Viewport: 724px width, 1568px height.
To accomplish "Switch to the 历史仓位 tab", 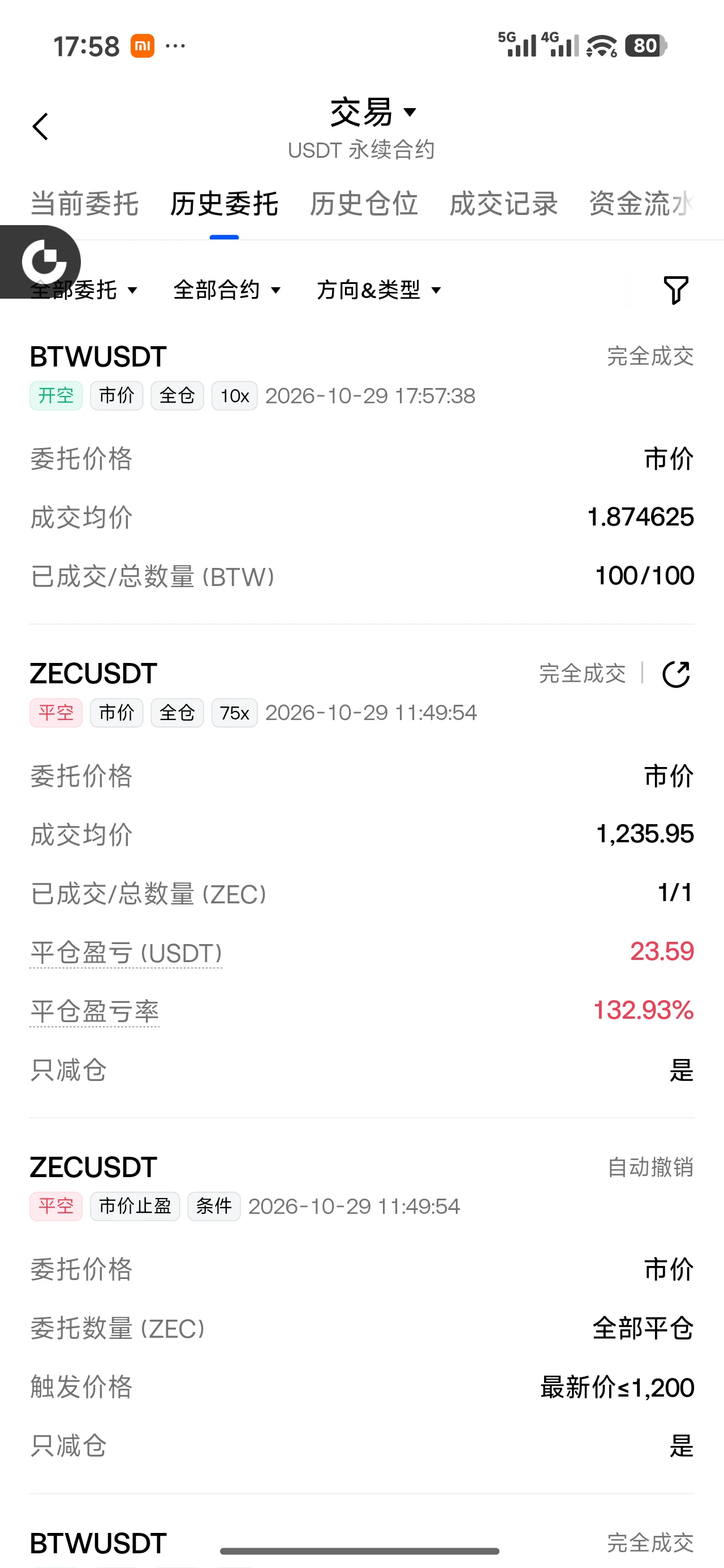I will pyautogui.click(x=364, y=203).
